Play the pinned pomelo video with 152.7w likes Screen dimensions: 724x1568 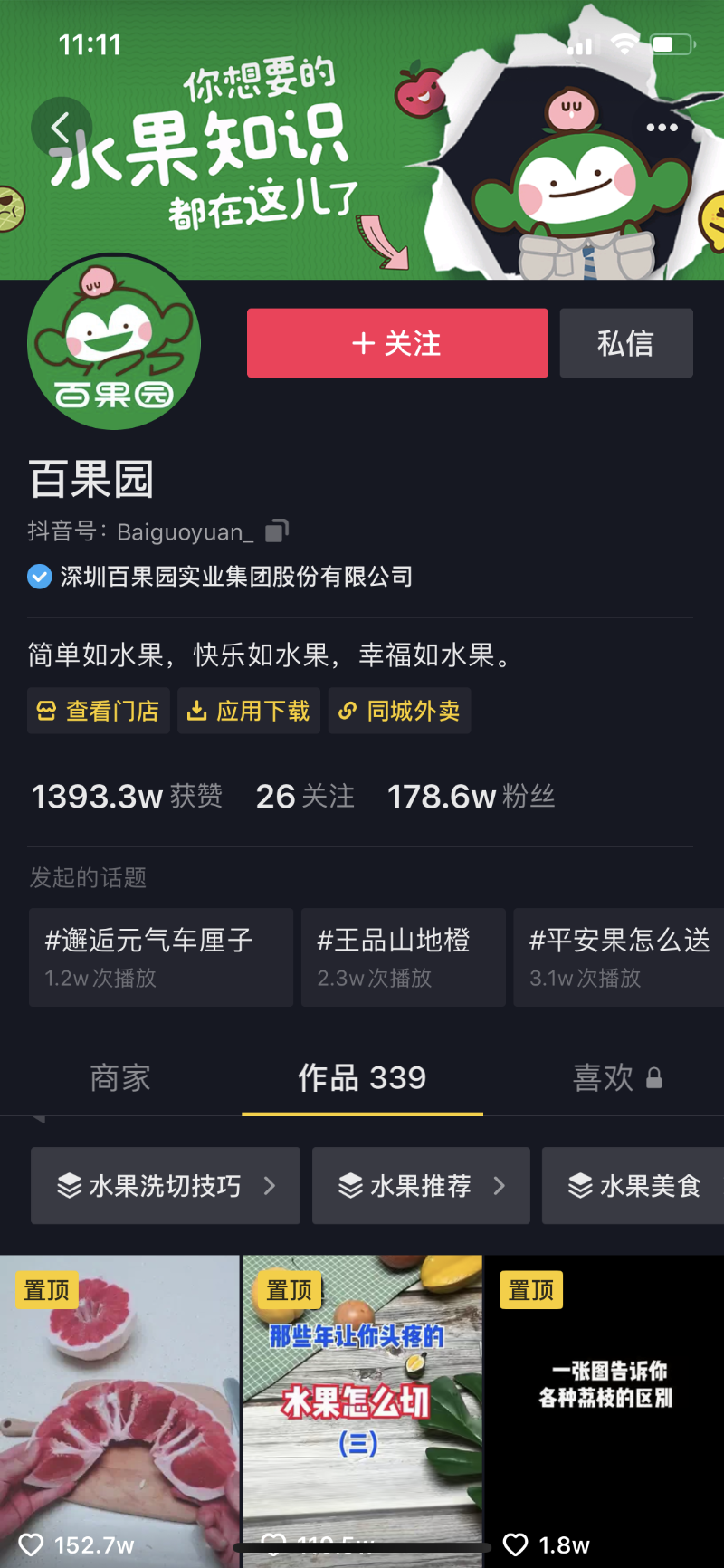tap(119, 1412)
